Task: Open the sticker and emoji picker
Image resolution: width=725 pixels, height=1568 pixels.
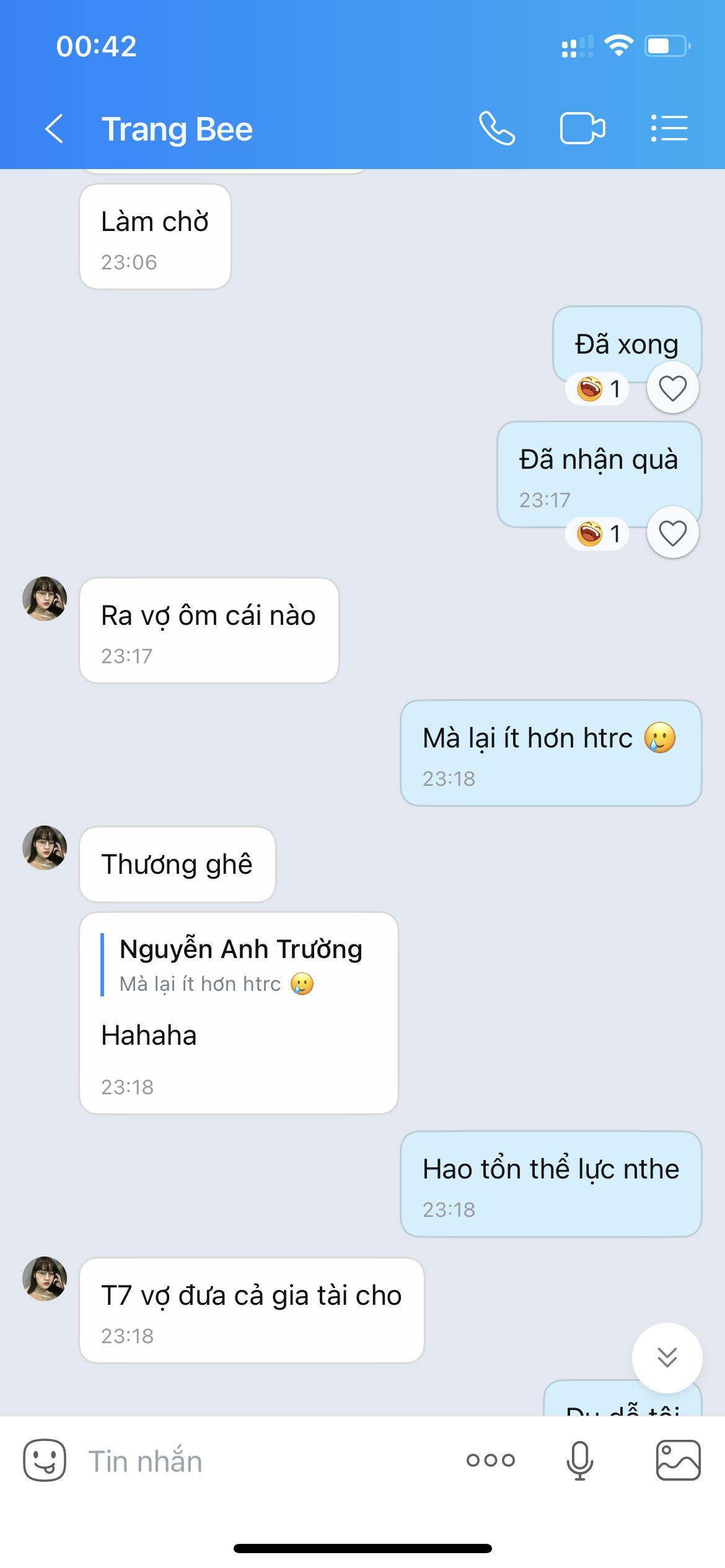Action: pos(45,1460)
